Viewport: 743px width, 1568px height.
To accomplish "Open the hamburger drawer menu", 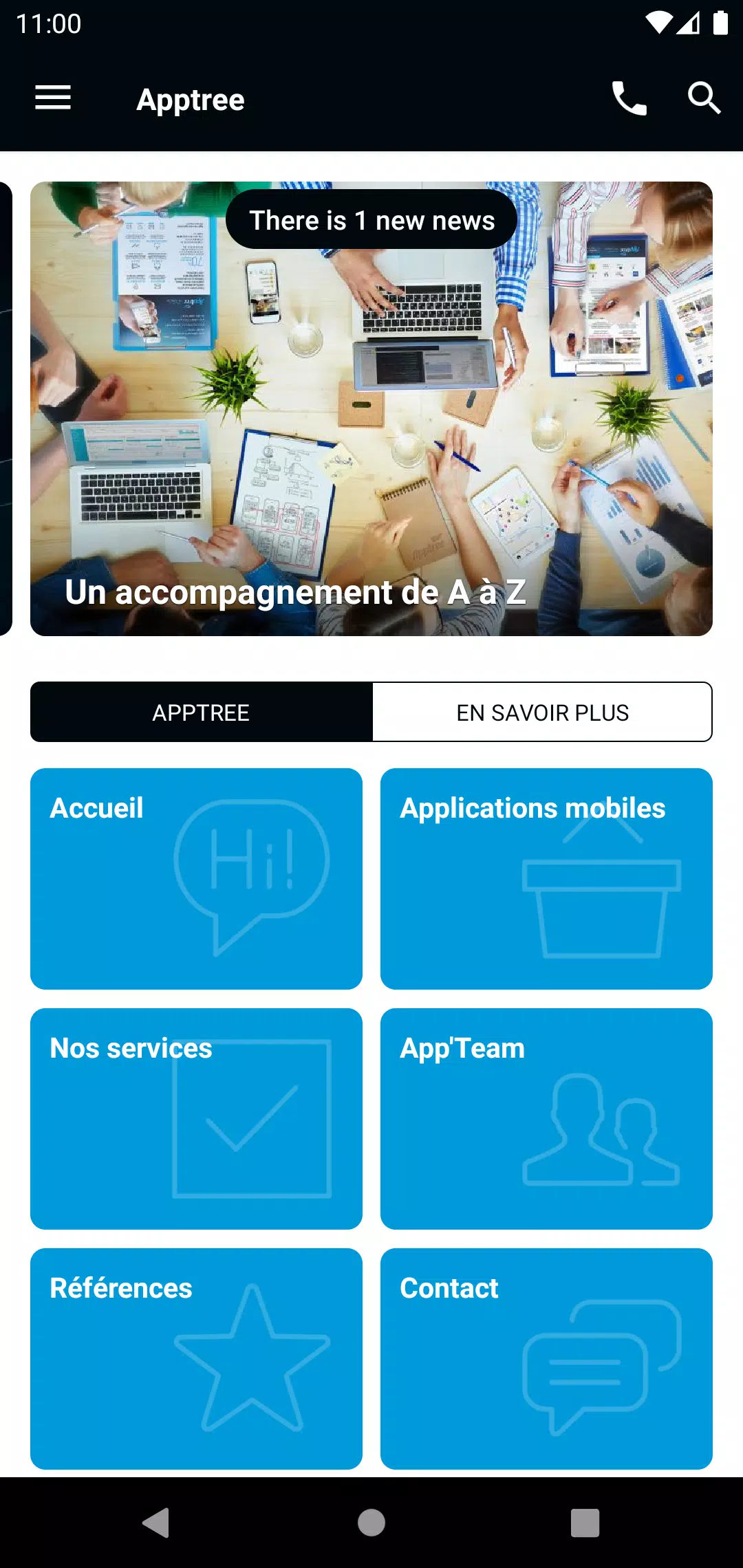I will (53, 98).
